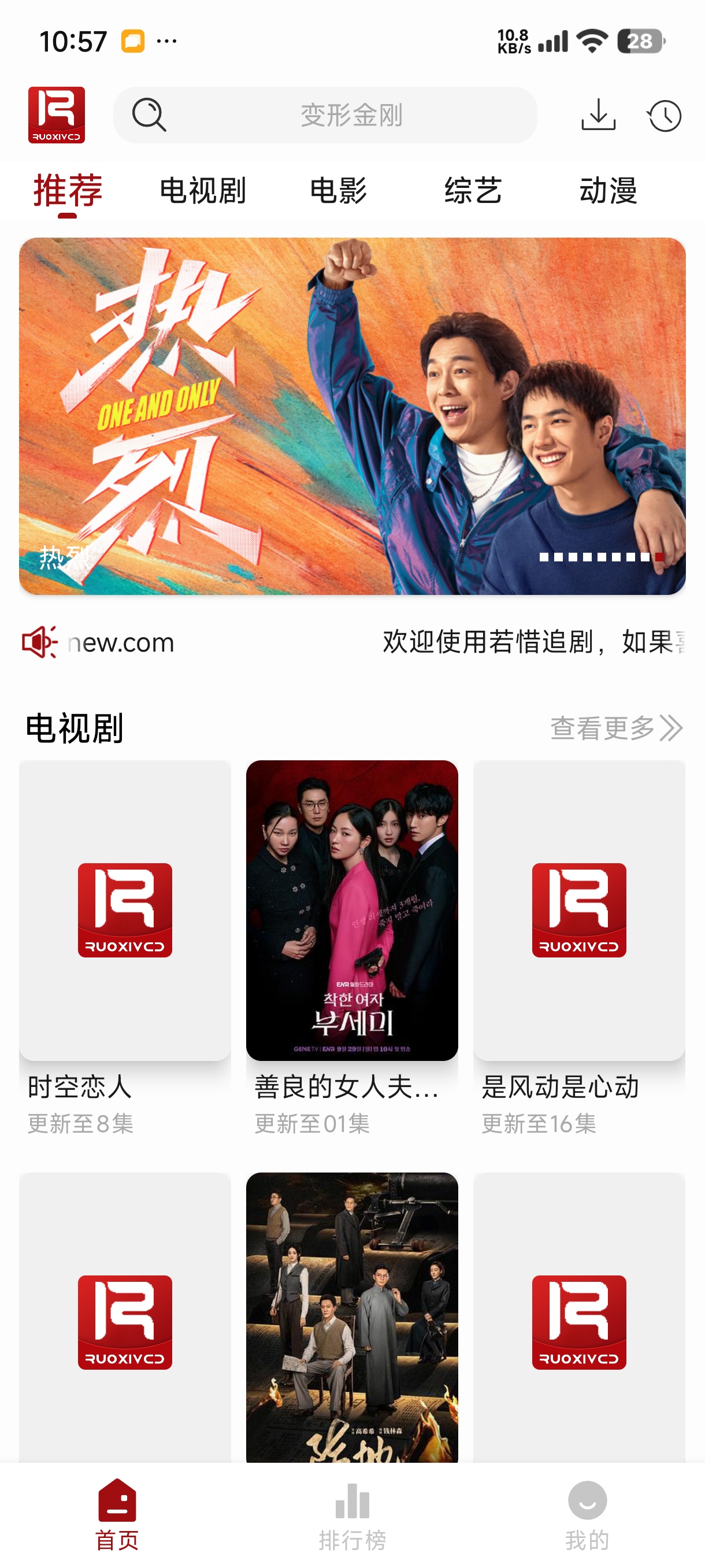The width and height of the screenshot is (705, 1568).
Task: Switch to the 综艺 tab
Action: (x=473, y=191)
